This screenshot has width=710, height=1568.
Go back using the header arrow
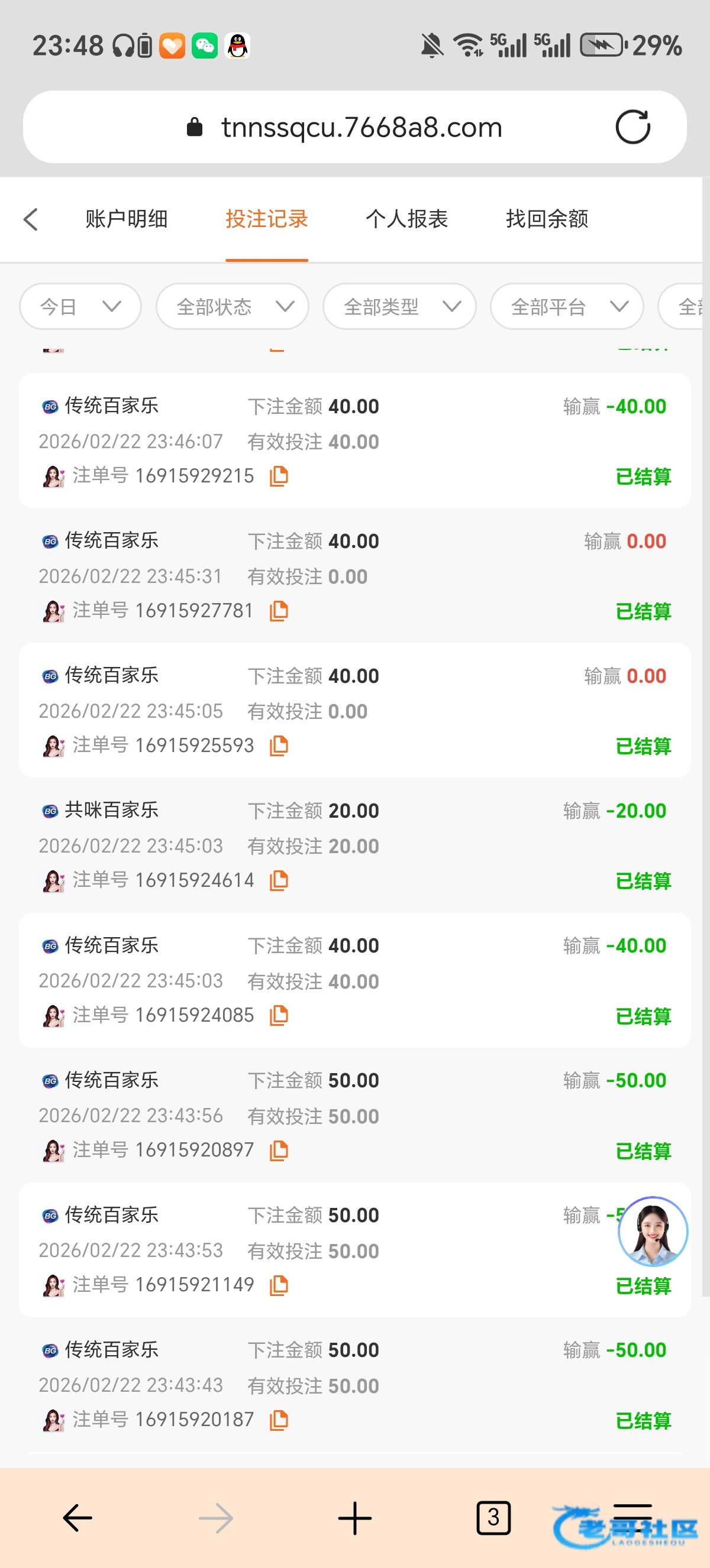(x=30, y=219)
